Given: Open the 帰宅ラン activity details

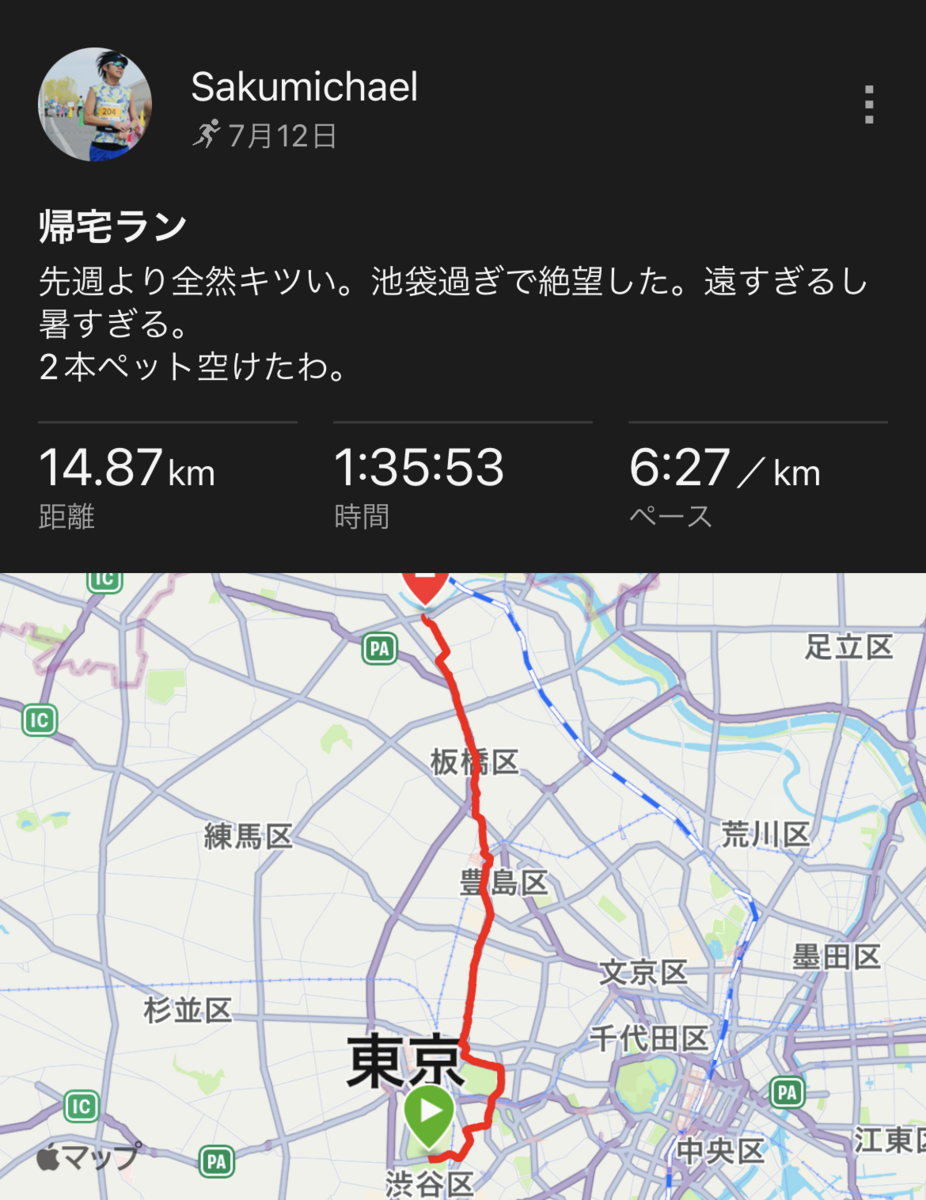Looking at the screenshot, I should (112, 228).
